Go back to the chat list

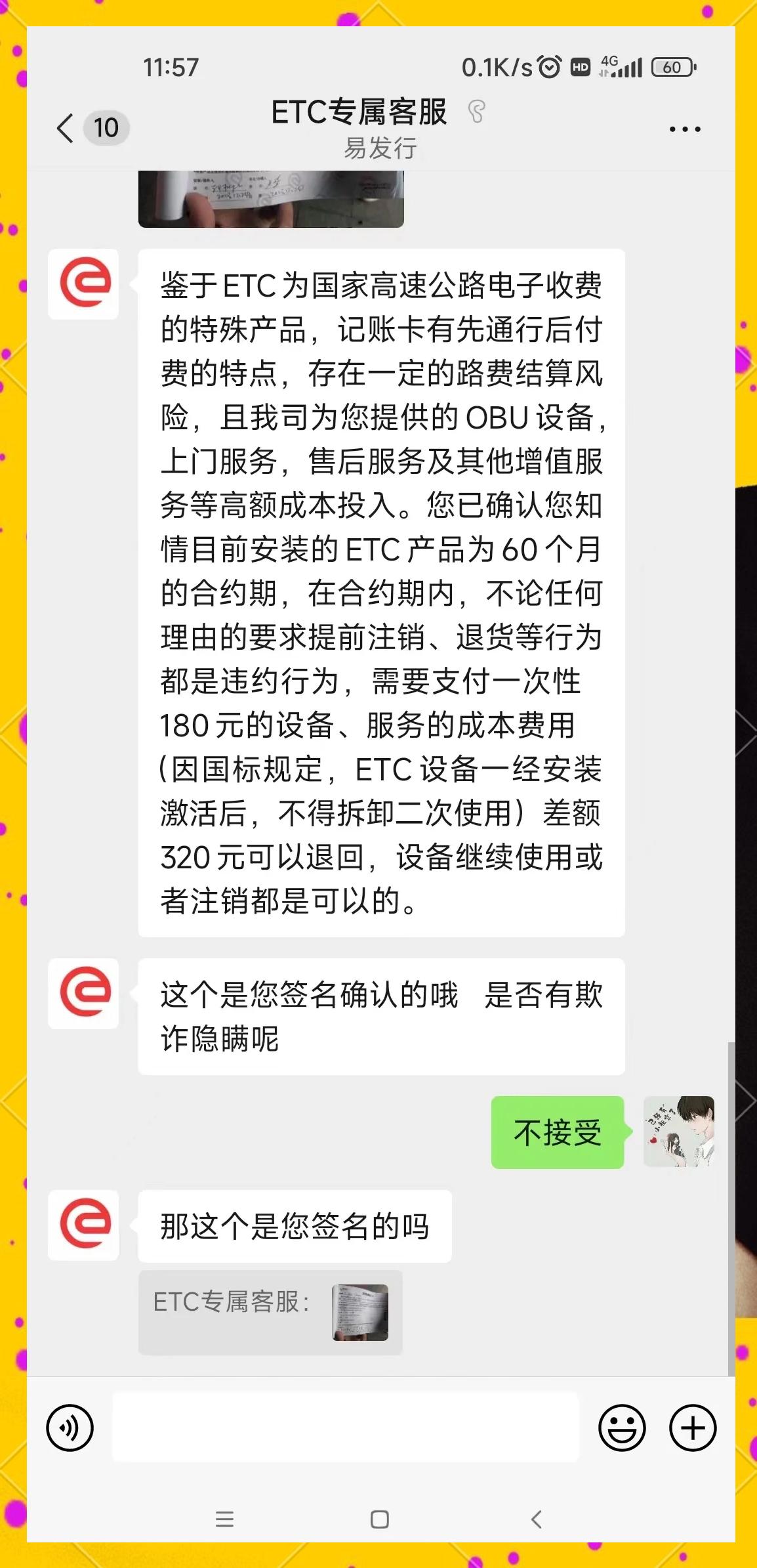(65, 128)
